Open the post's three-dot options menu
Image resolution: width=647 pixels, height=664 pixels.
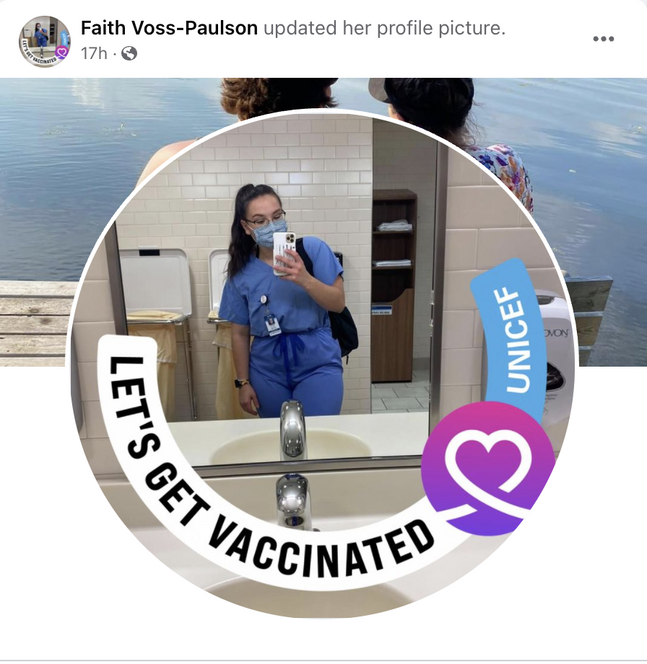point(603,39)
